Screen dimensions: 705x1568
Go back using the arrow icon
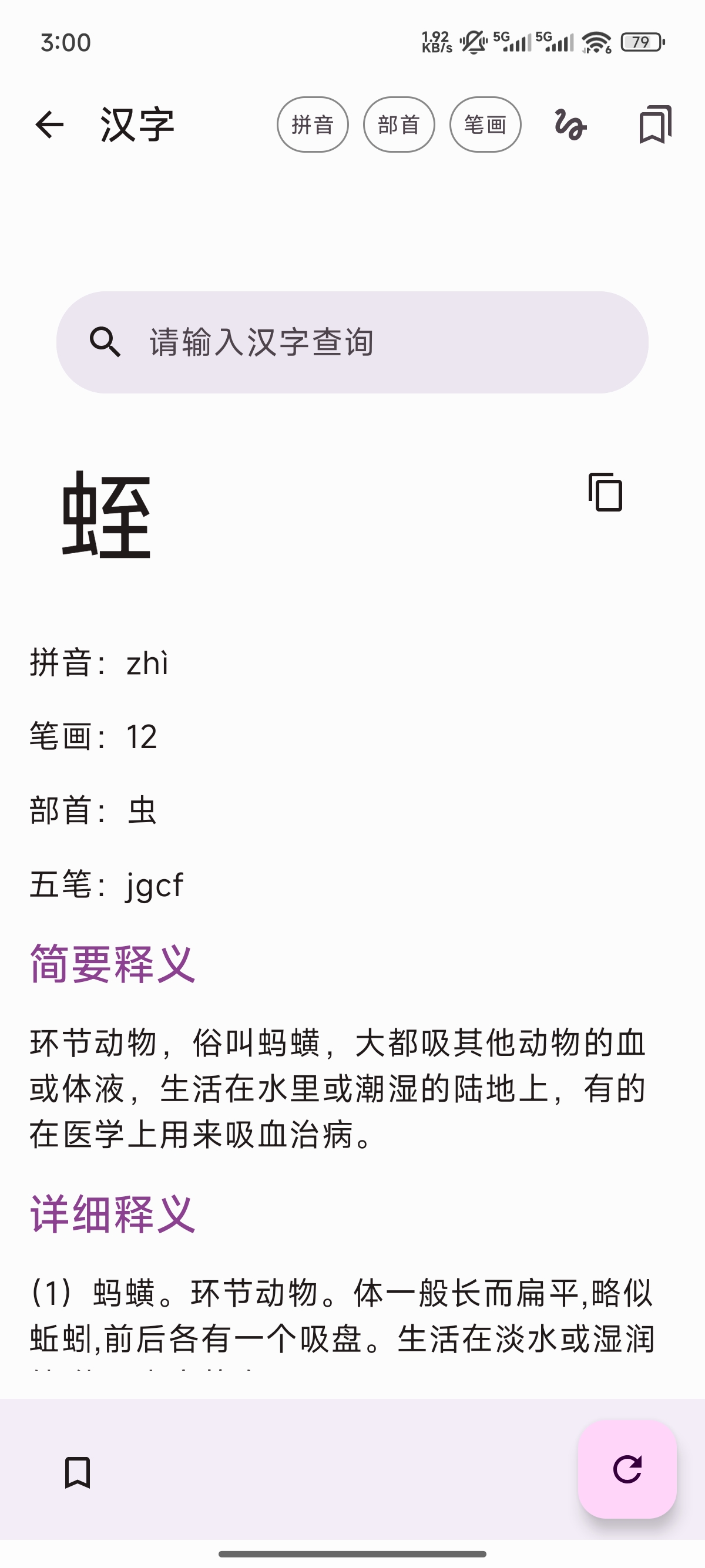click(x=49, y=125)
